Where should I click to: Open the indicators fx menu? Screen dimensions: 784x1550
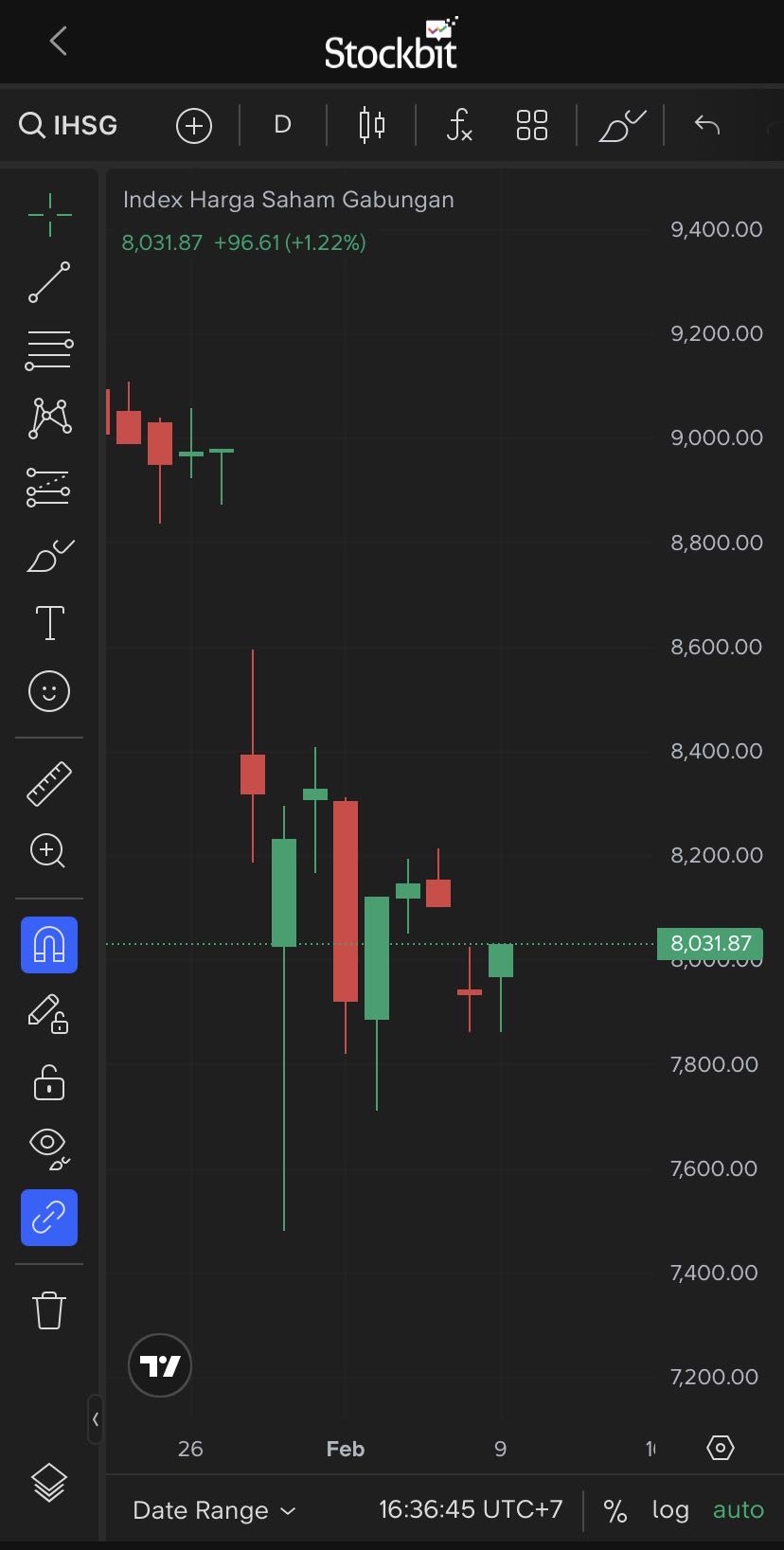pyautogui.click(x=459, y=125)
